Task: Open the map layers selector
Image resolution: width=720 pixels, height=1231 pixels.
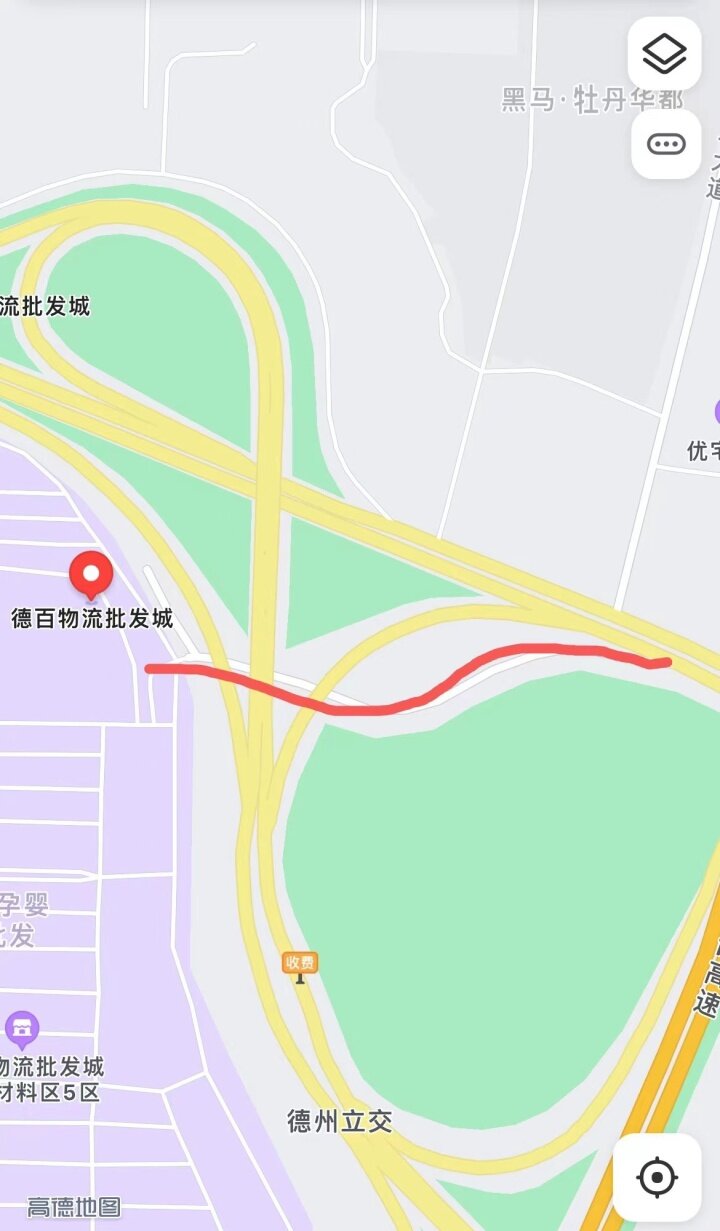Action: (x=664, y=53)
